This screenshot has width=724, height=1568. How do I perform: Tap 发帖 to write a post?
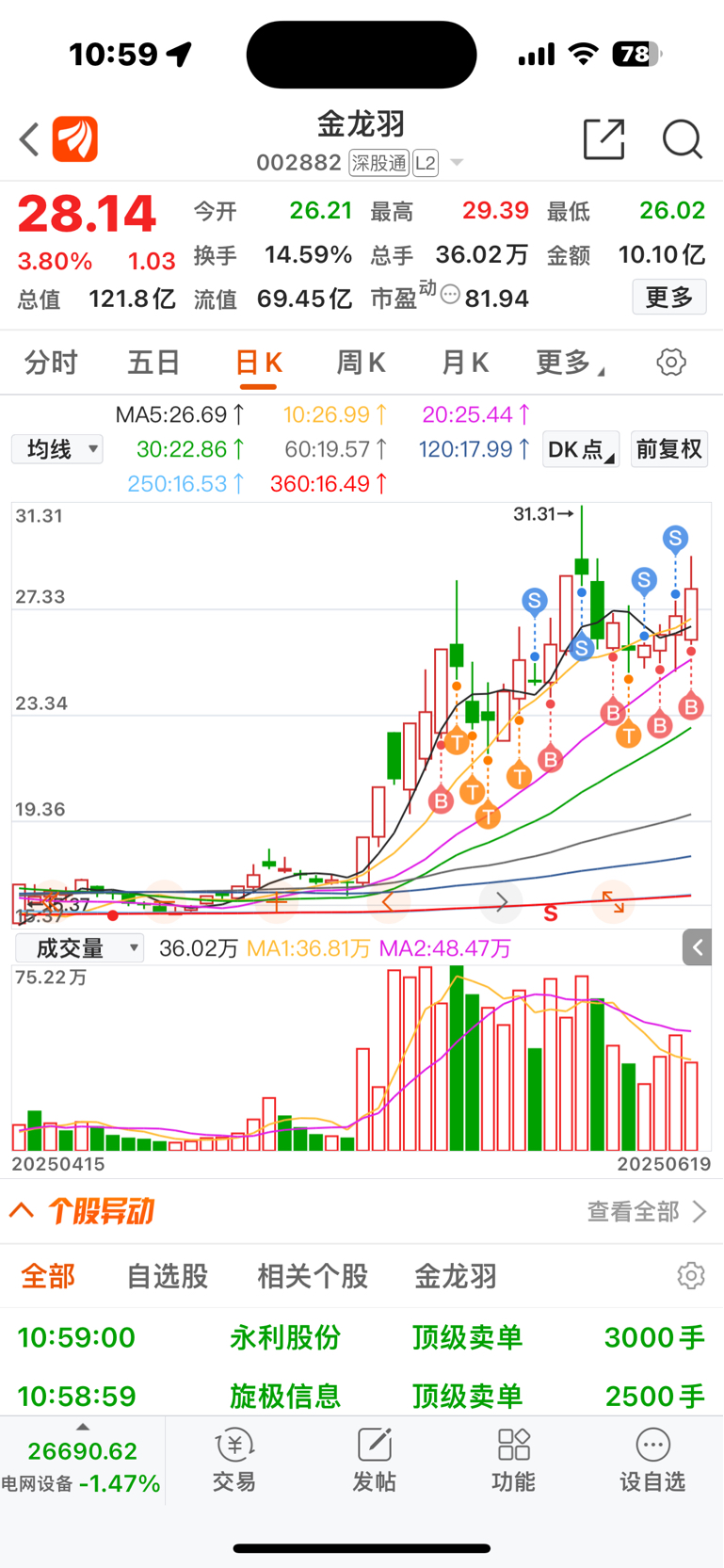tap(374, 1461)
